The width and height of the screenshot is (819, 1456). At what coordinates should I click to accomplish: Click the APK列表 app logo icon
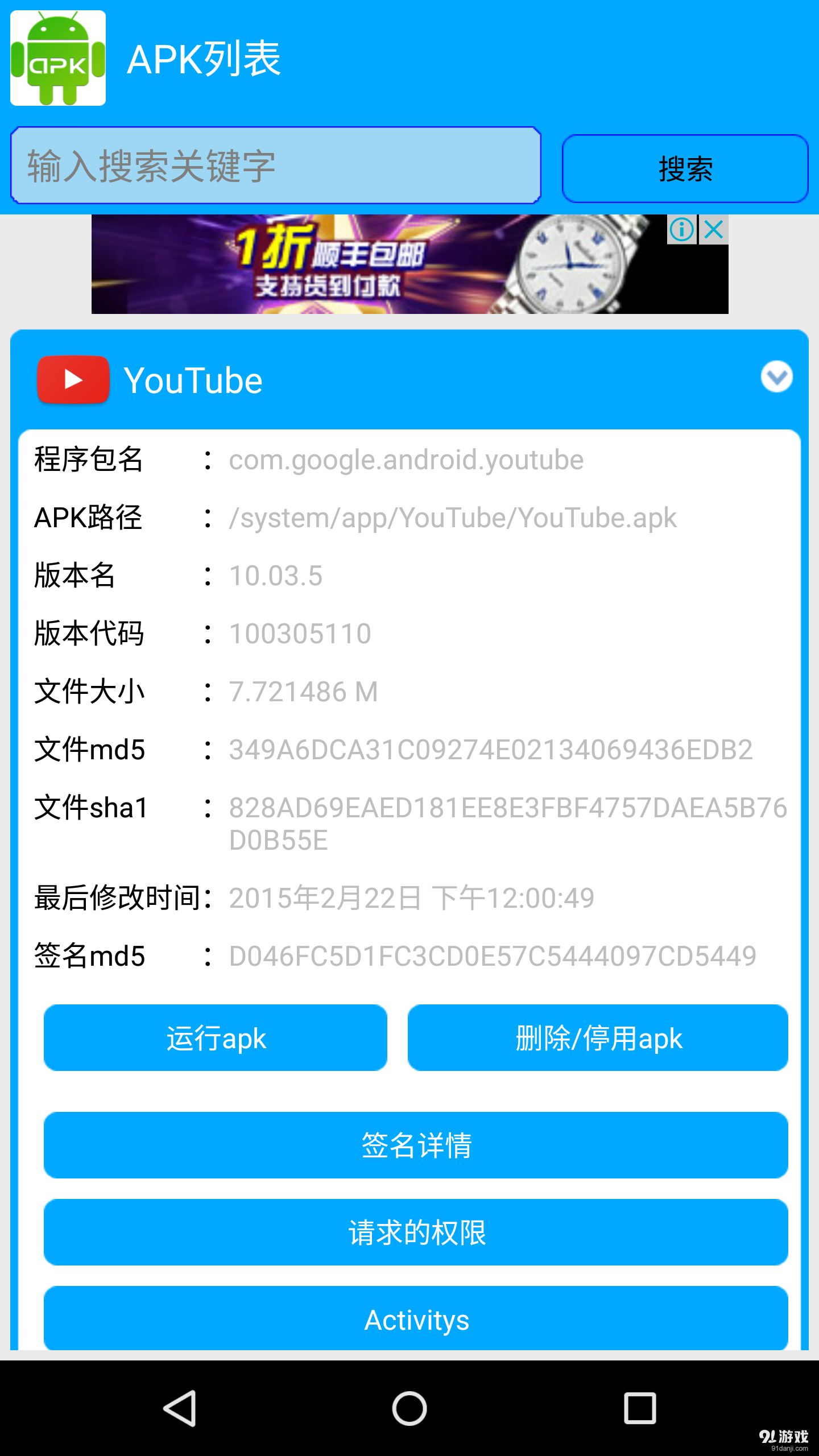pos(57,57)
